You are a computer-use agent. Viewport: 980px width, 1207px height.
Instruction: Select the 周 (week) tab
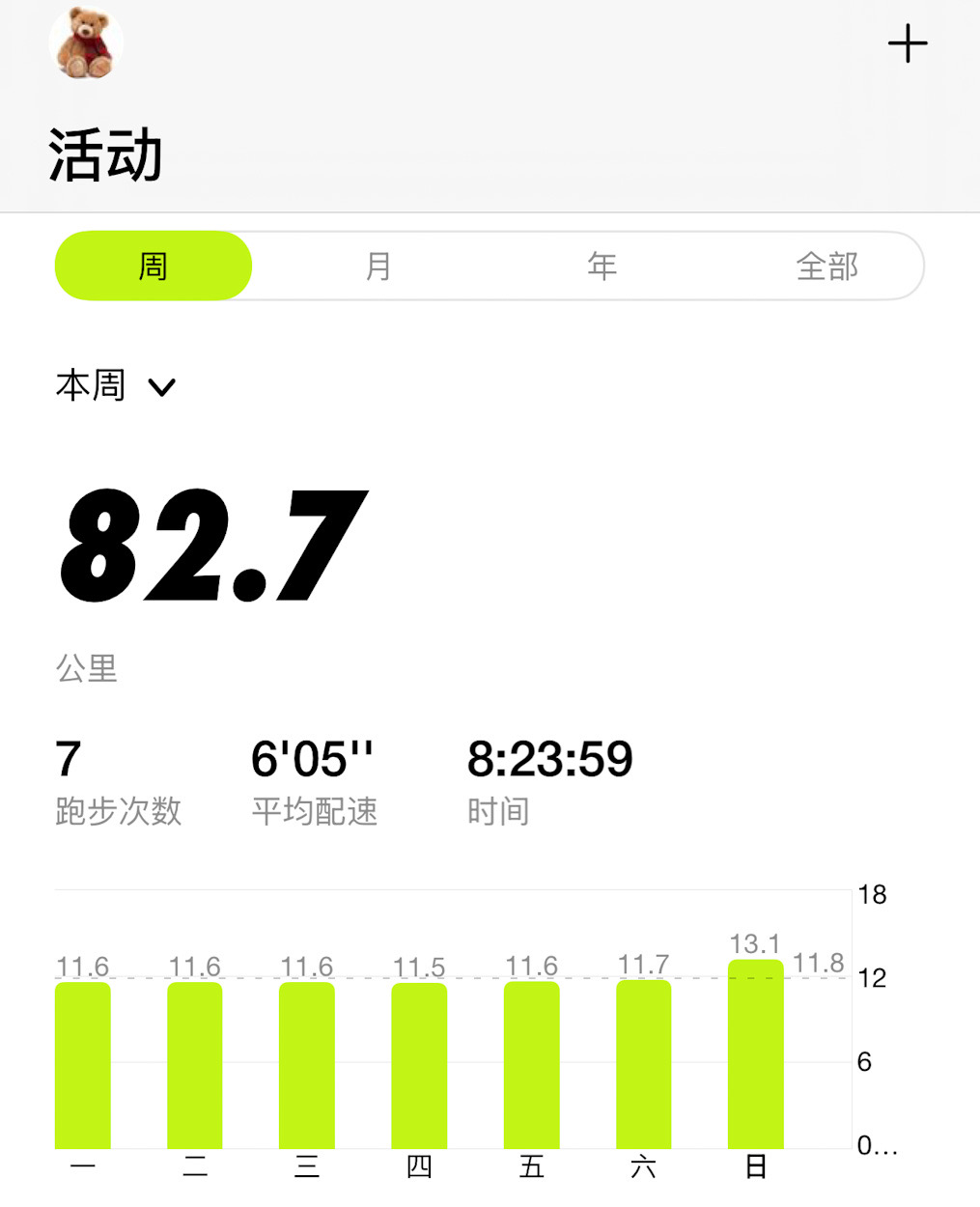[154, 266]
